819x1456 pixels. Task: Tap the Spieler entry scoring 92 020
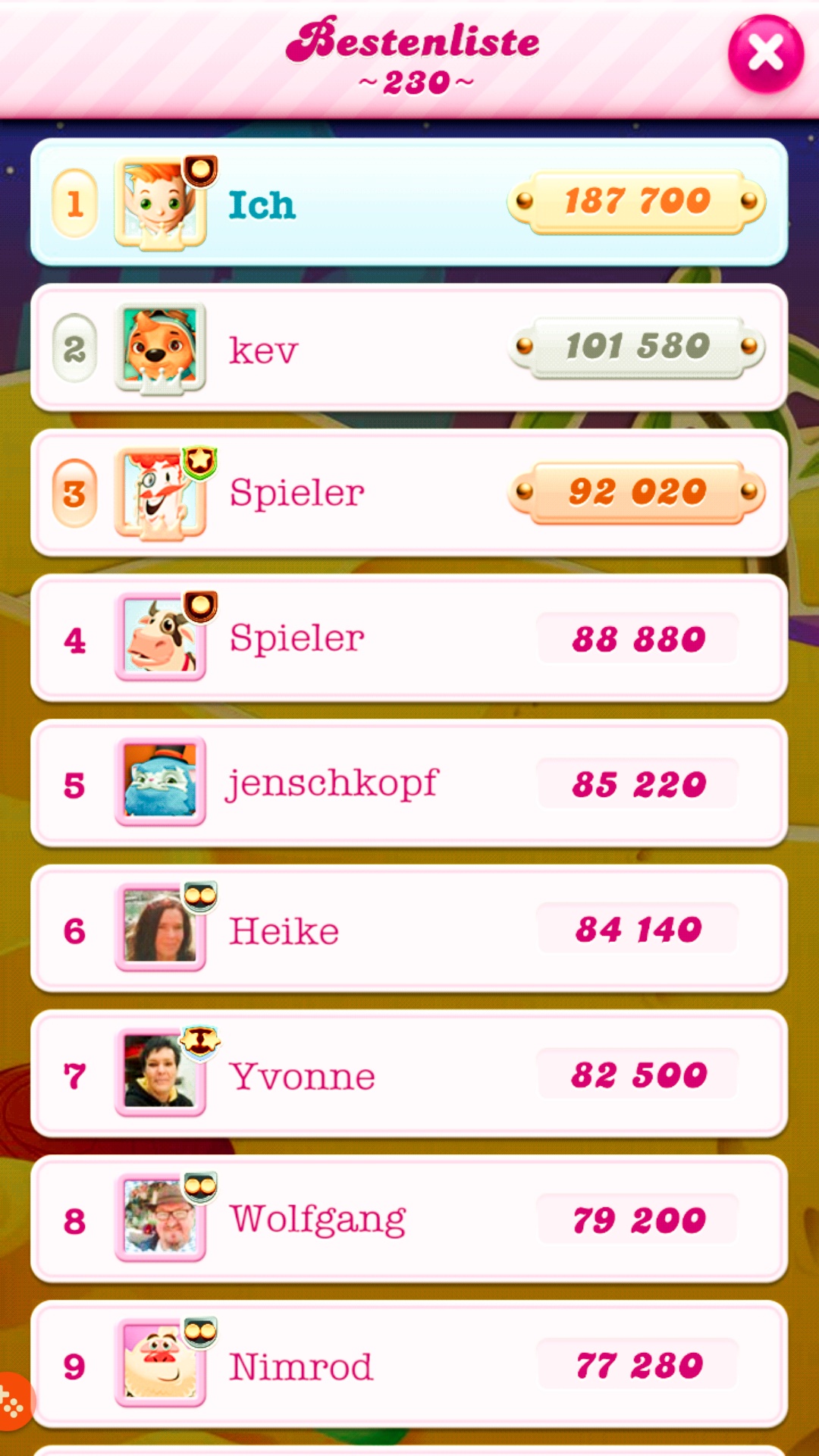coord(409,493)
